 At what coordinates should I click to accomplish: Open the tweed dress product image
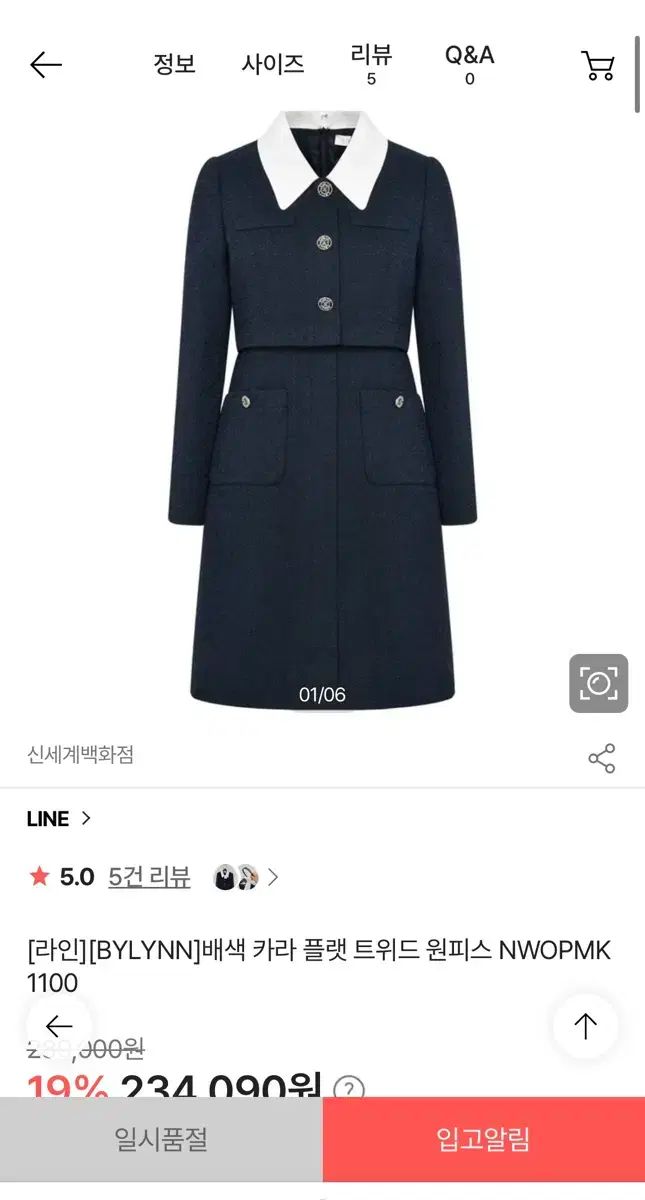(322, 410)
